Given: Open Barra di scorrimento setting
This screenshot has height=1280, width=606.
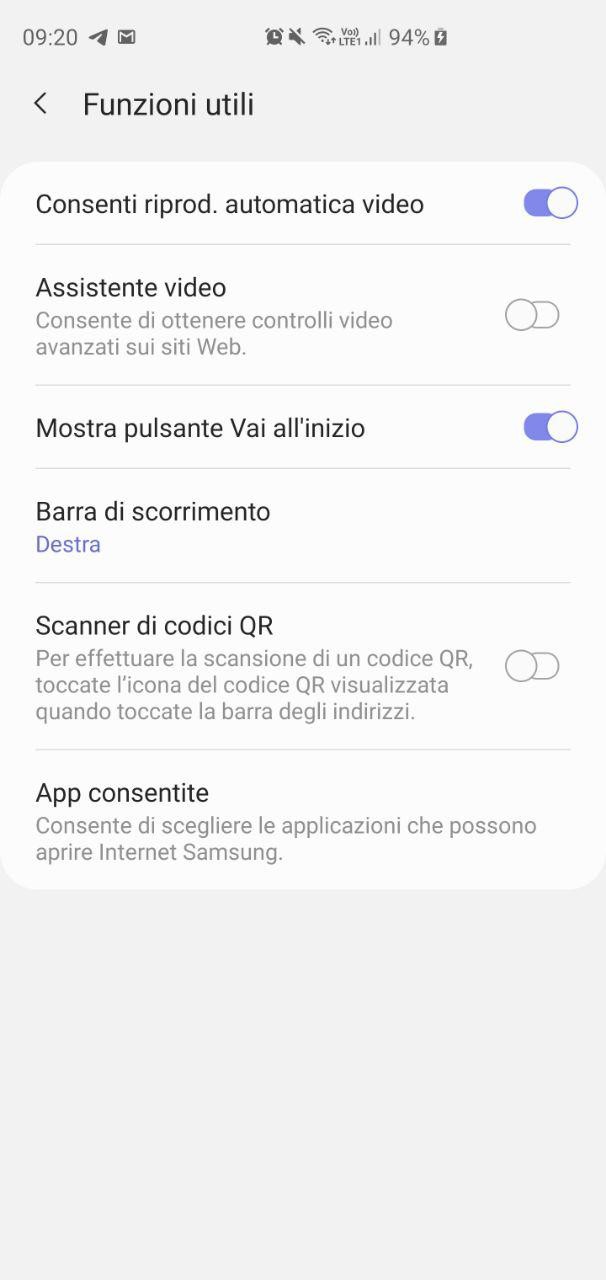Looking at the screenshot, I should click(303, 526).
